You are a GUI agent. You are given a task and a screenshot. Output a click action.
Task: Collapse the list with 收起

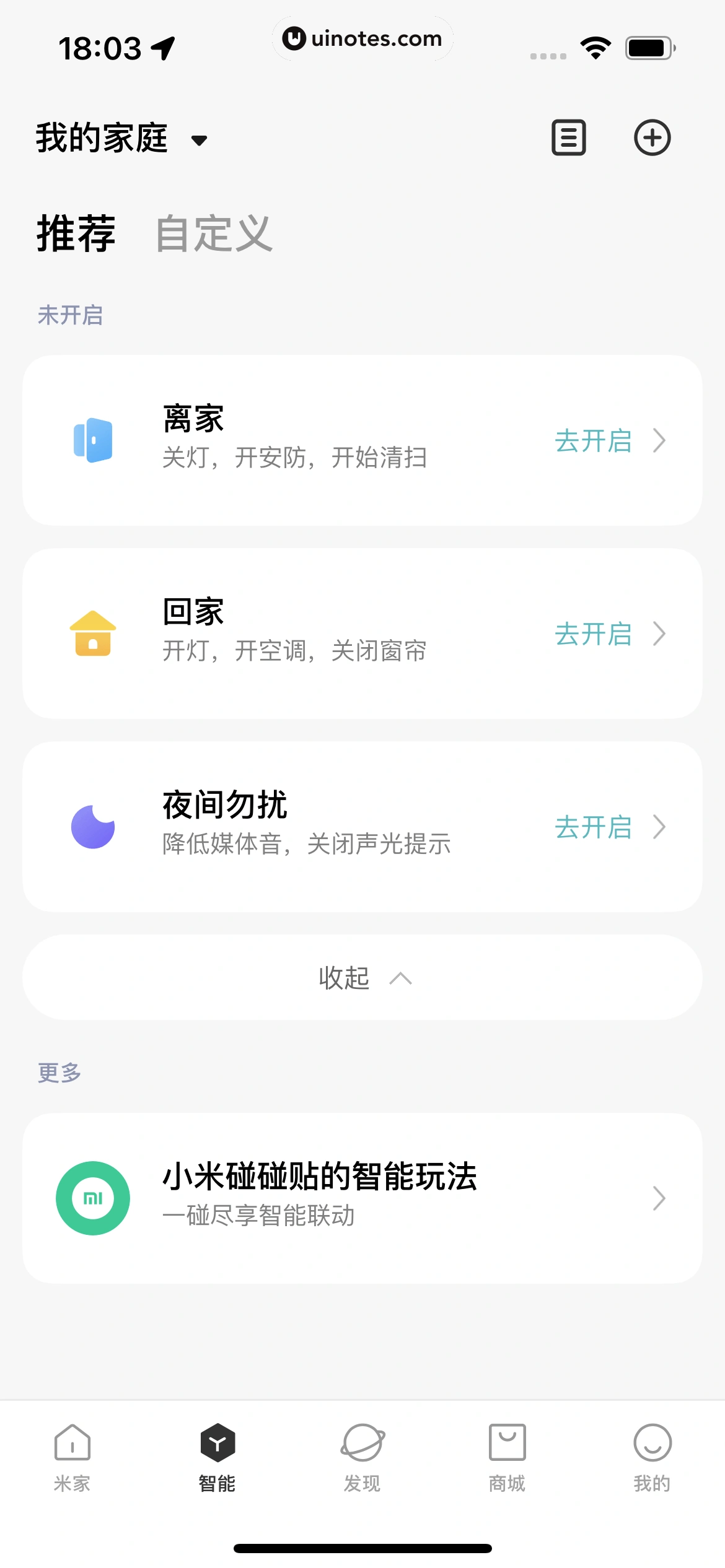362,978
